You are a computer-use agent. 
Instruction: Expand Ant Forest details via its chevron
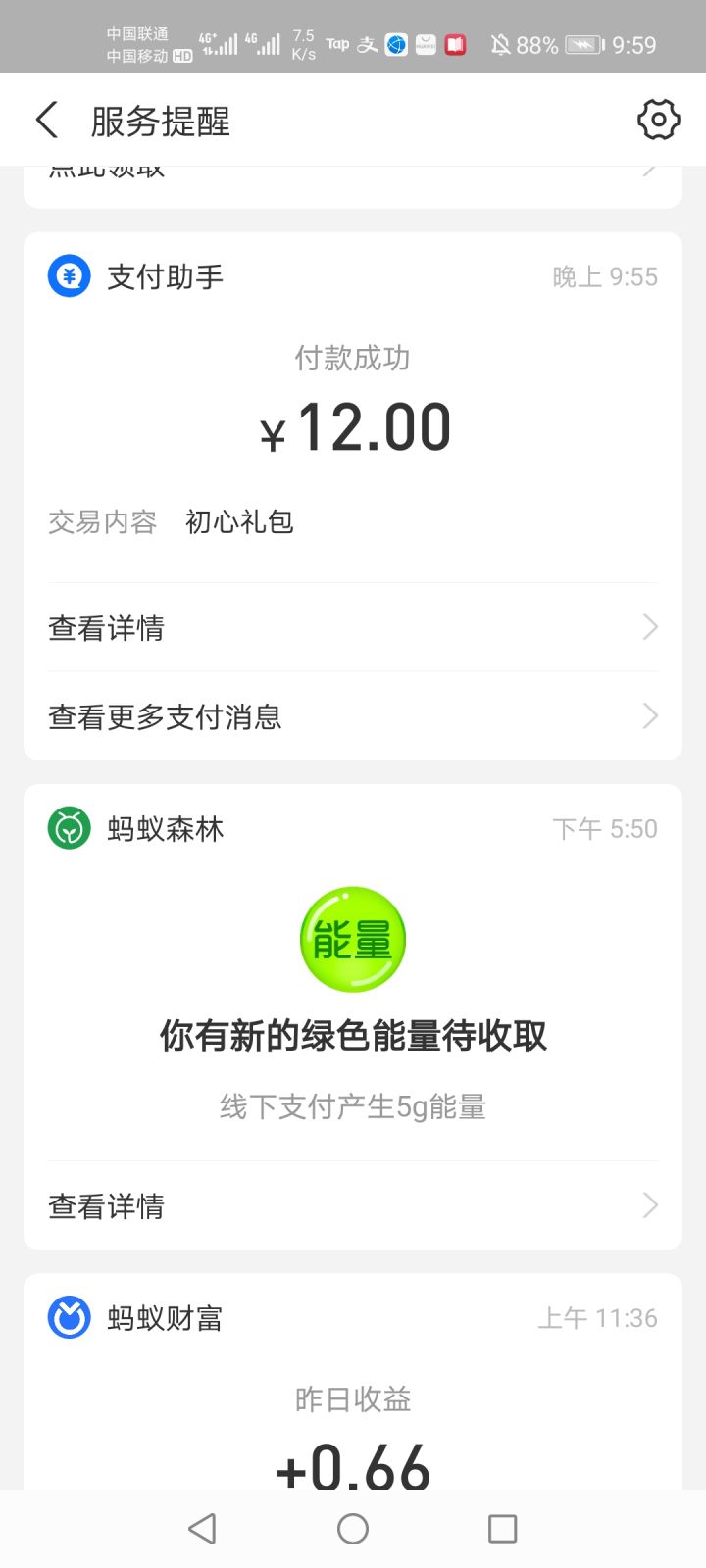tap(649, 1204)
